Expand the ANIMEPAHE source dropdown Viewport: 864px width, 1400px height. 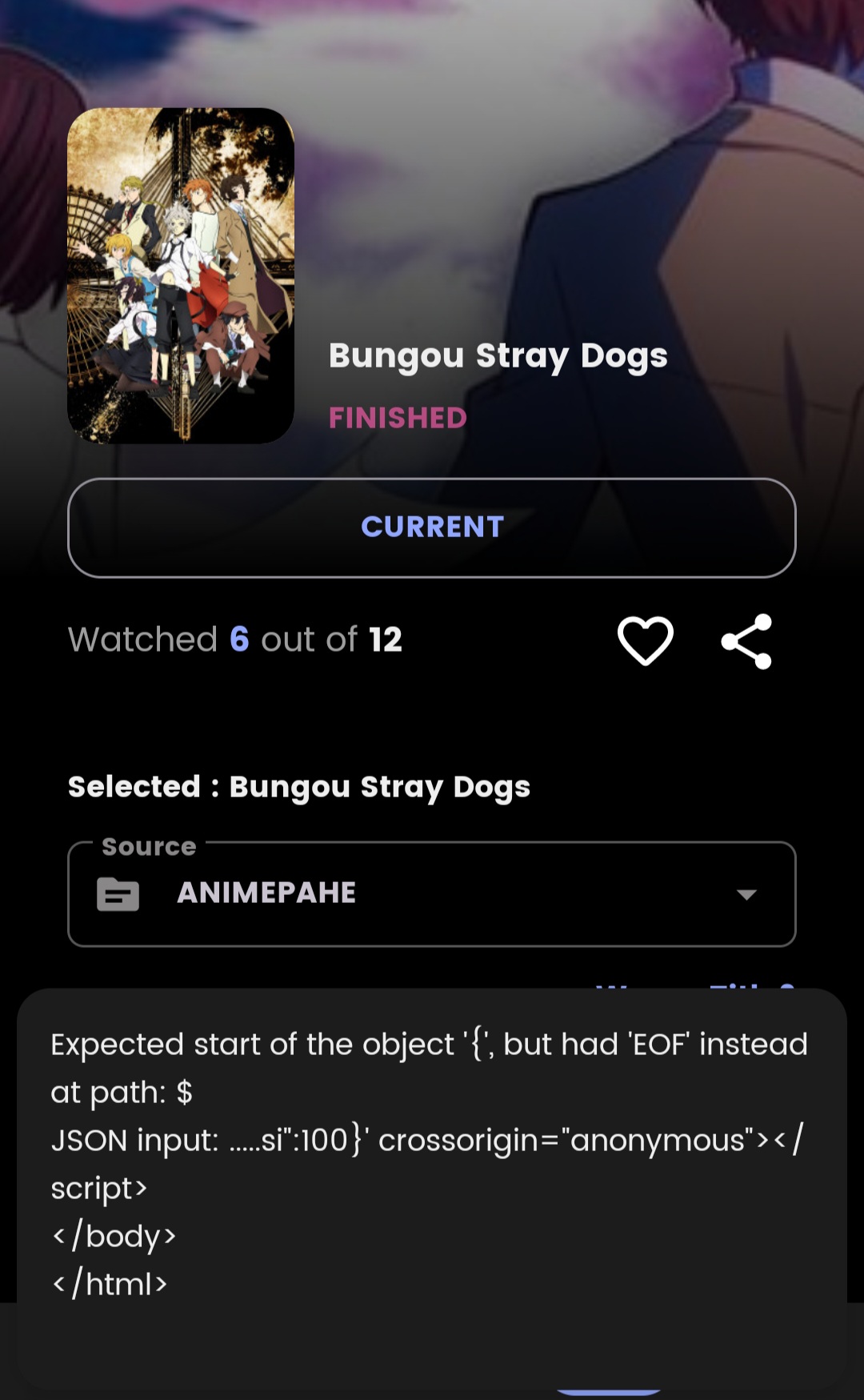746,894
